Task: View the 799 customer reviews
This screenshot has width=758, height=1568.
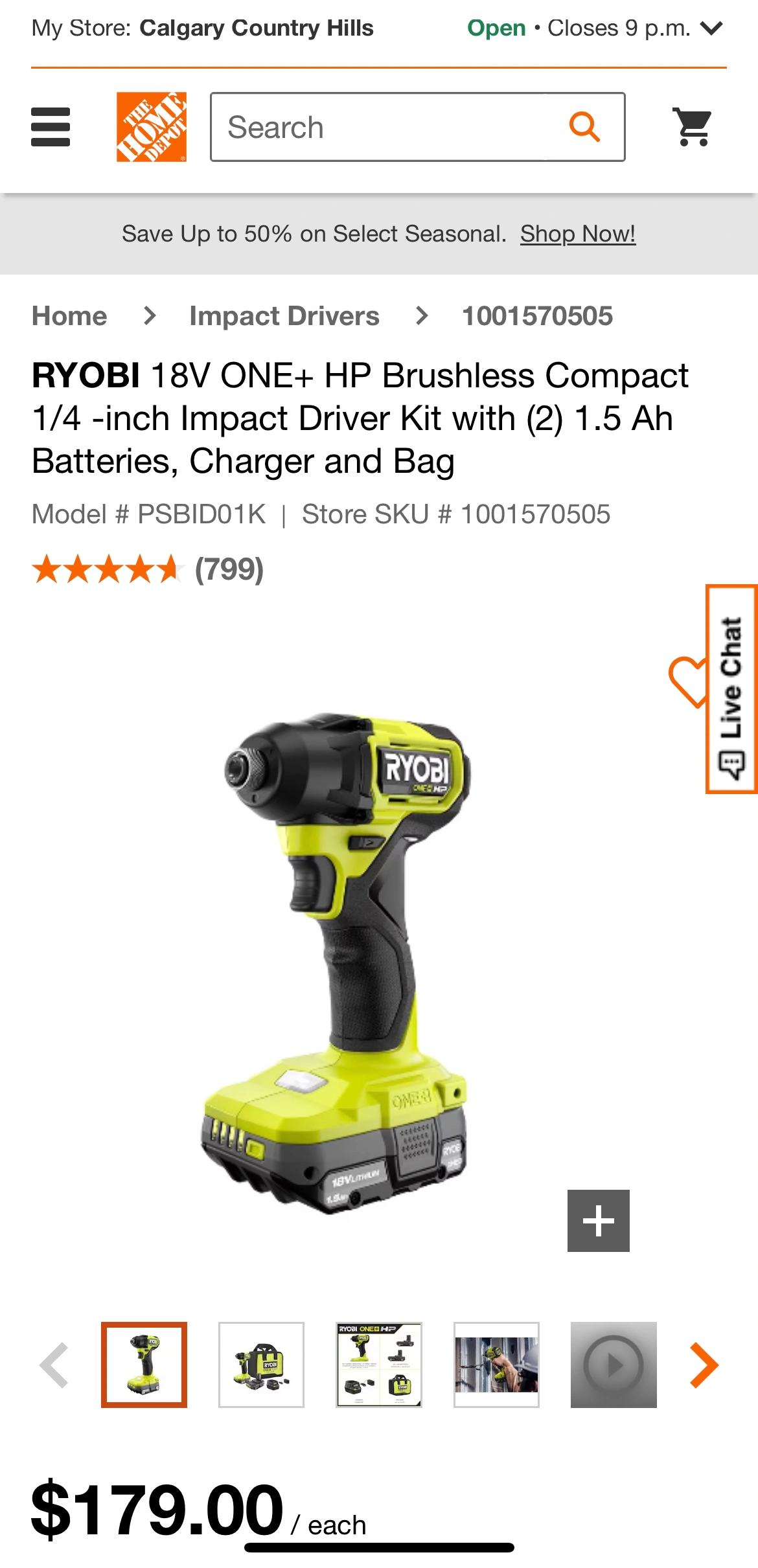Action: [x=229, y=569]
